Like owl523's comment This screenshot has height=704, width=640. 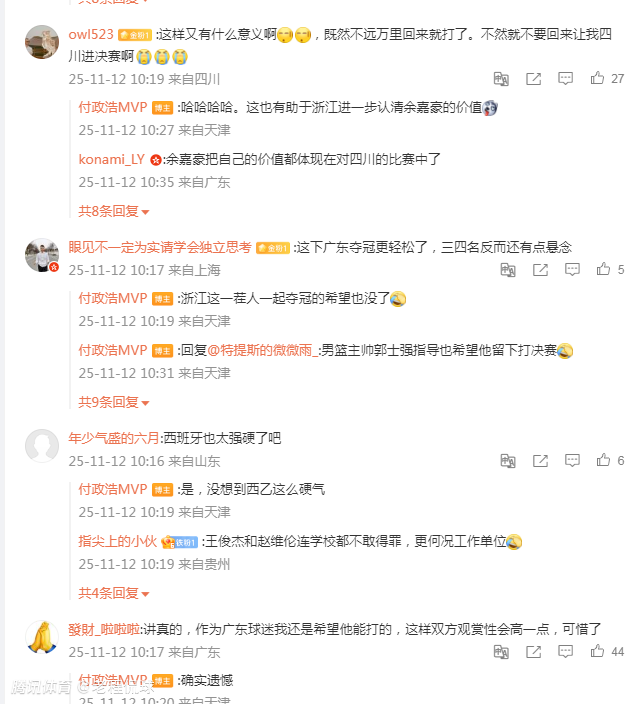click(x=598, y=79)
